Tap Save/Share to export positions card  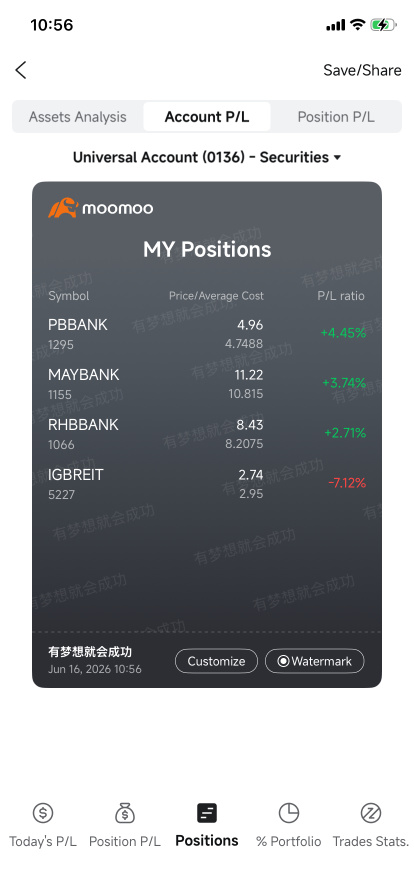click(362, 70)
